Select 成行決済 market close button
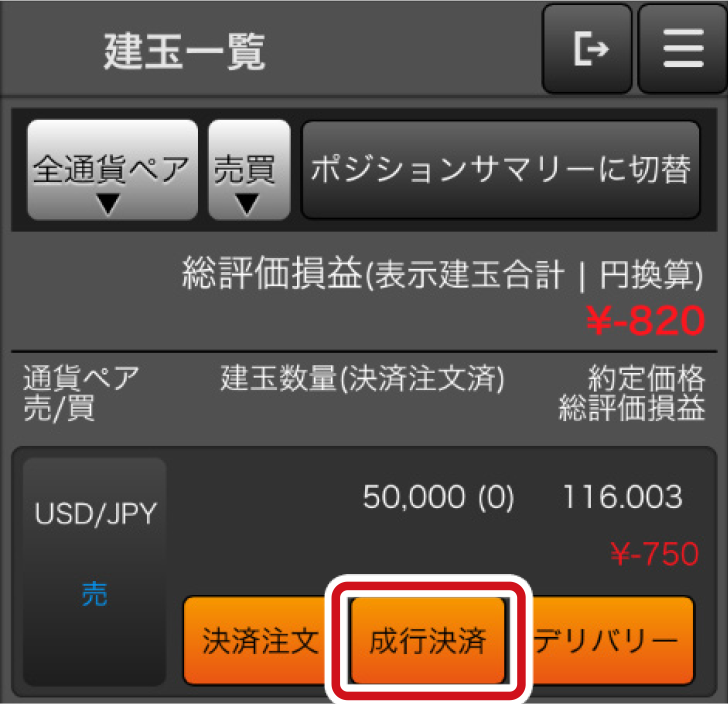The width and height of the screenshot is (728, 704). [x=428, y=641]
